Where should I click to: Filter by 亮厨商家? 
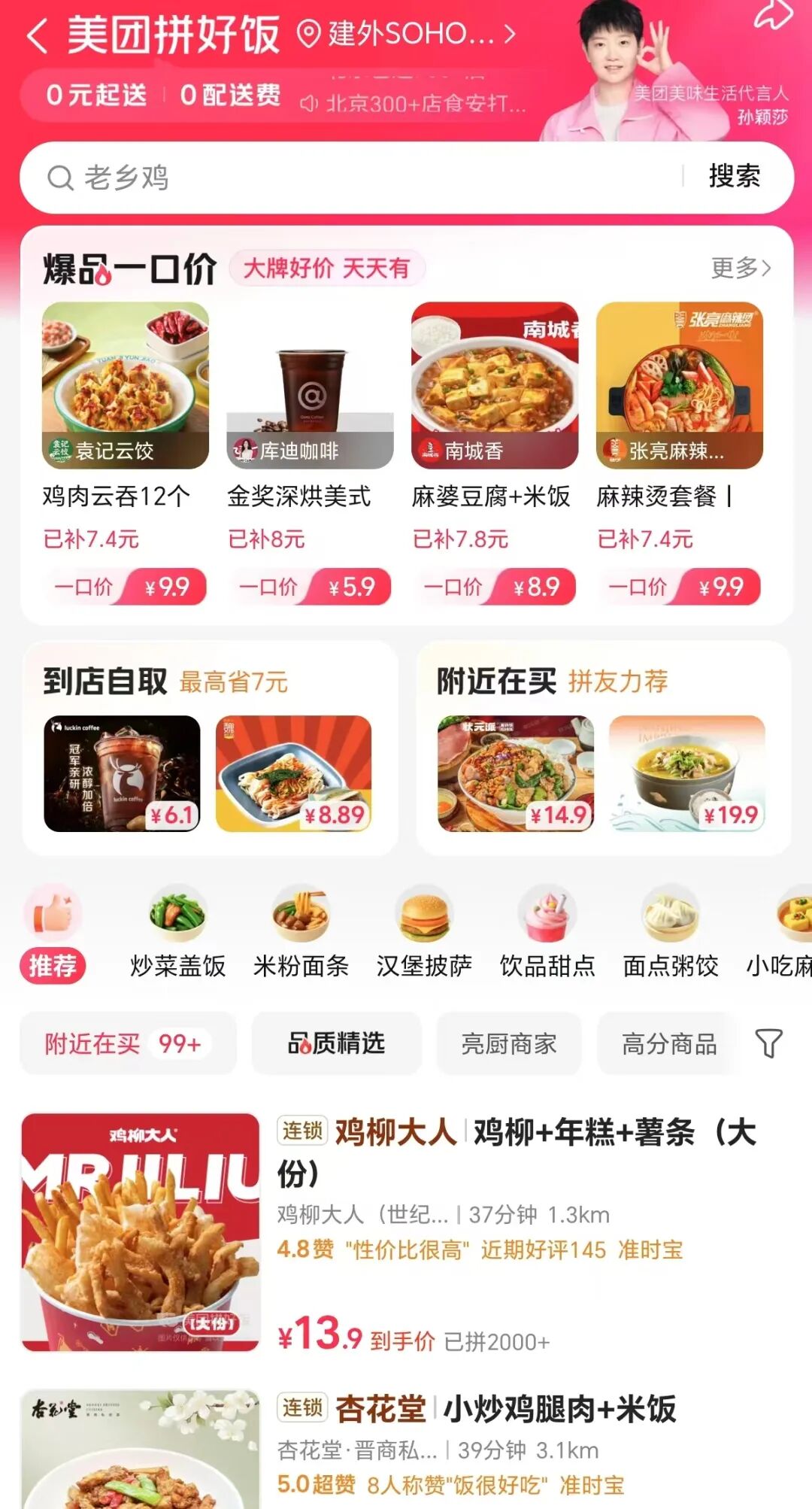click(509, 1043)
